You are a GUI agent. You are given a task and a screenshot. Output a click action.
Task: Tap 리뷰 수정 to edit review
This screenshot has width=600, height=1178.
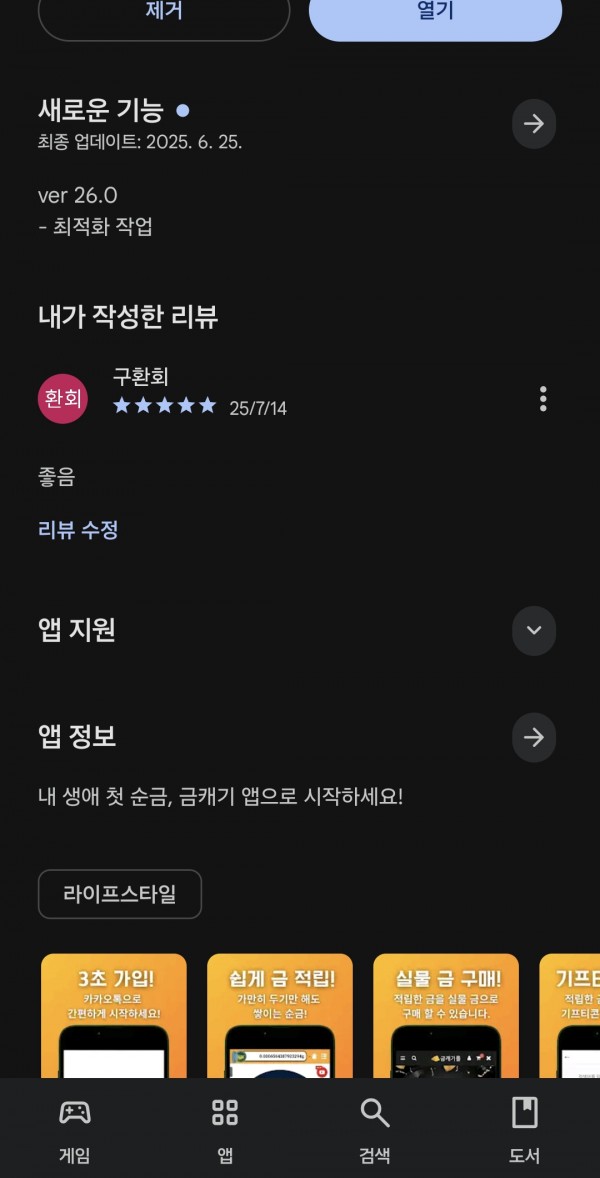click(x=78, y=530)
